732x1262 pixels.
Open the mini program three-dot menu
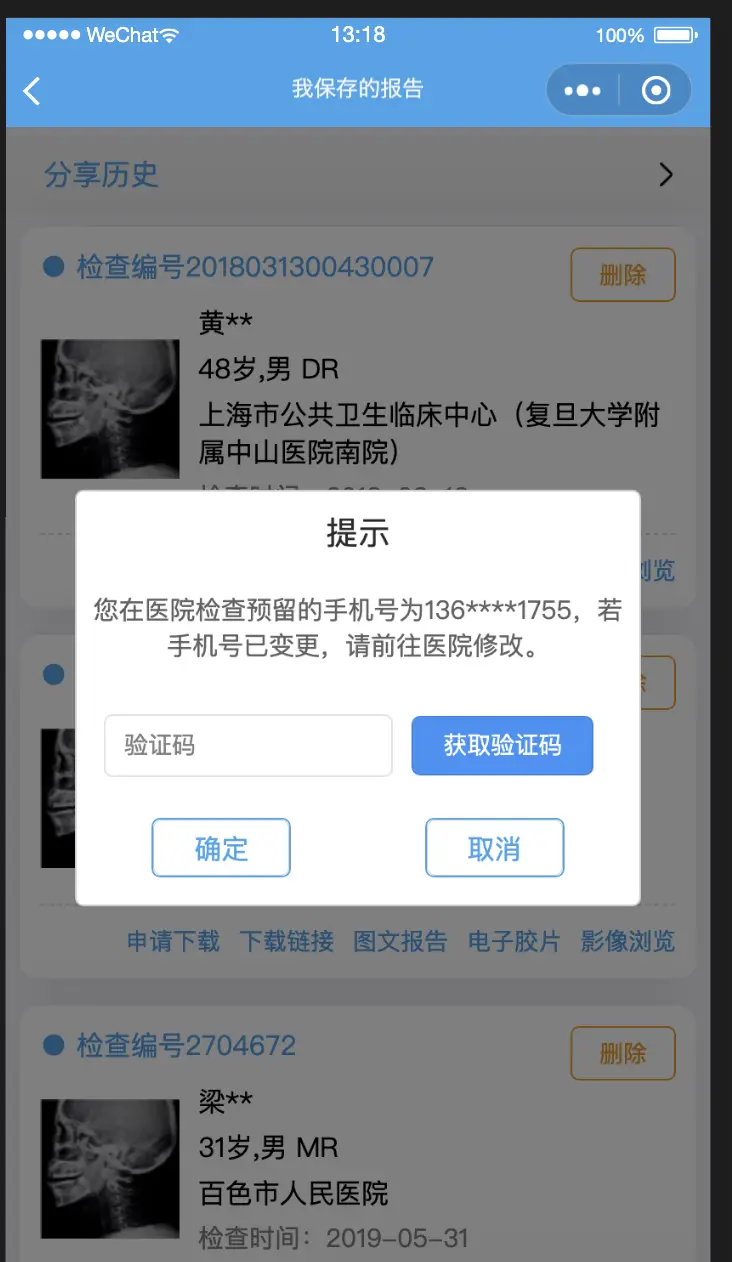(582, 91)
